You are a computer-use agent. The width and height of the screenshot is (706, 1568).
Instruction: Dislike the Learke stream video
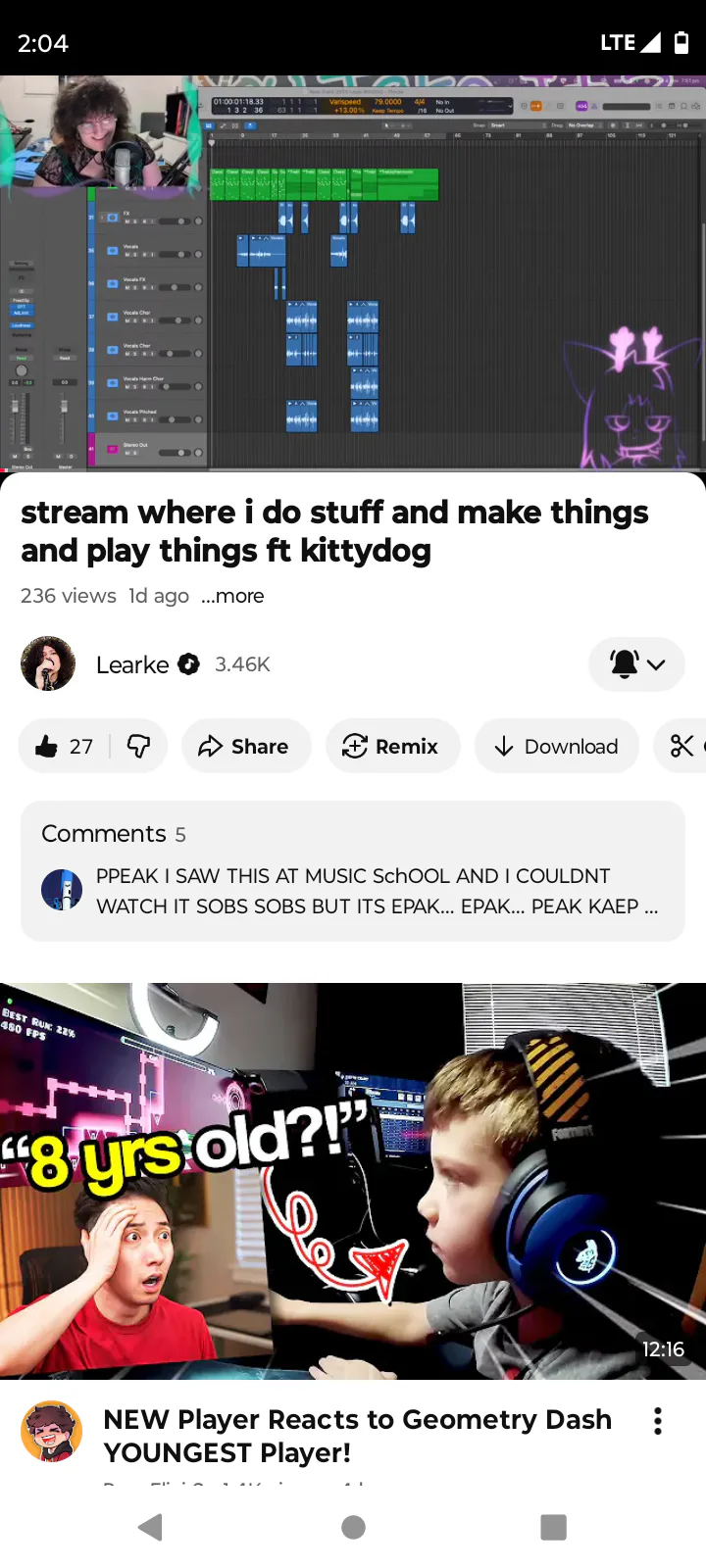[139, 747]
